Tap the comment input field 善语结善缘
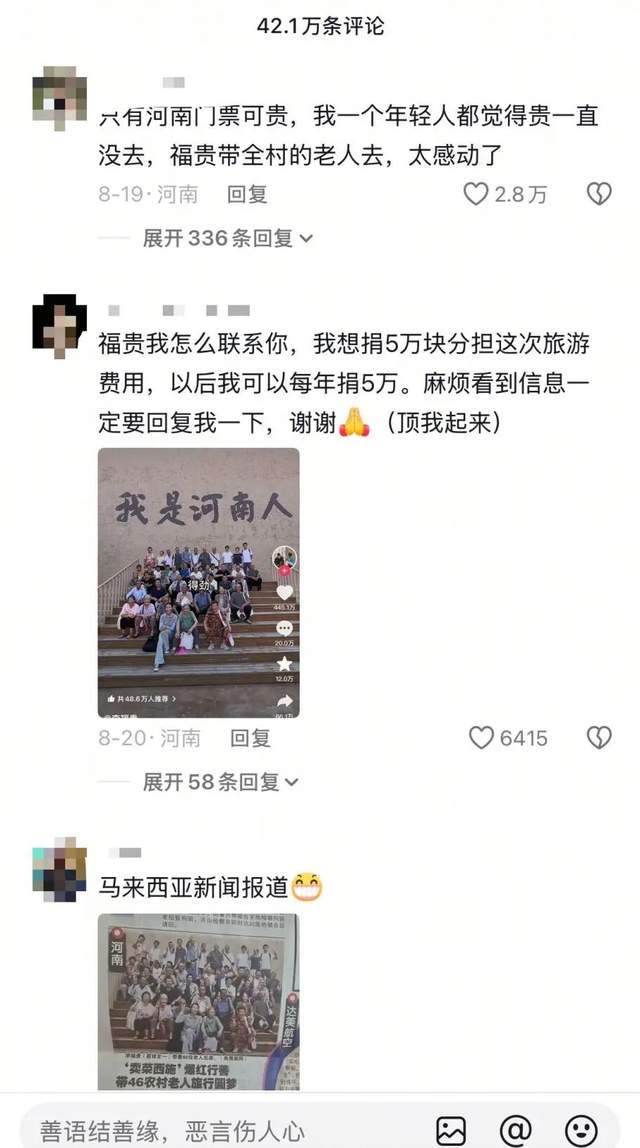 click(200, 1131)
